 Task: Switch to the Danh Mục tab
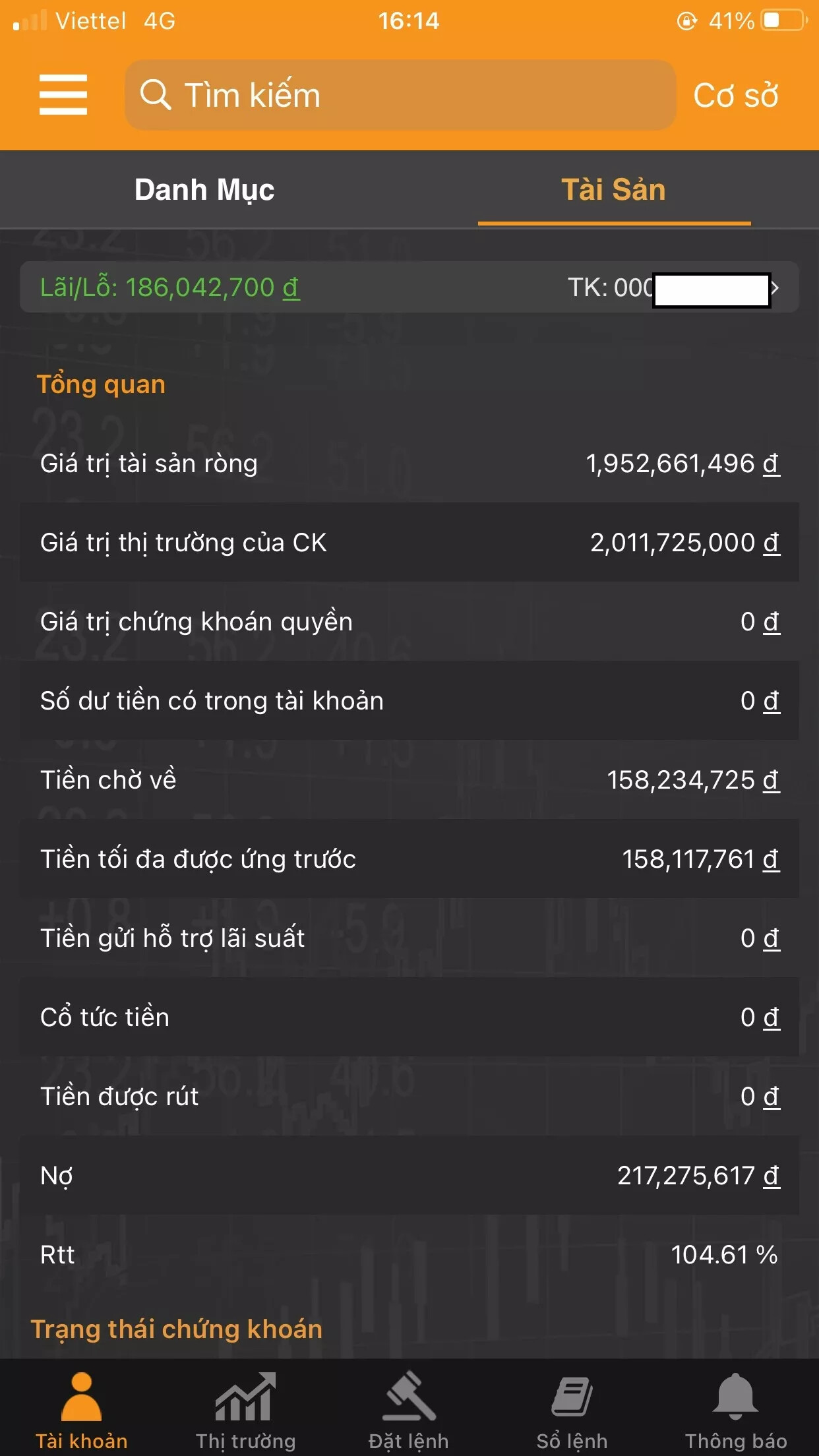pos(204,190)
